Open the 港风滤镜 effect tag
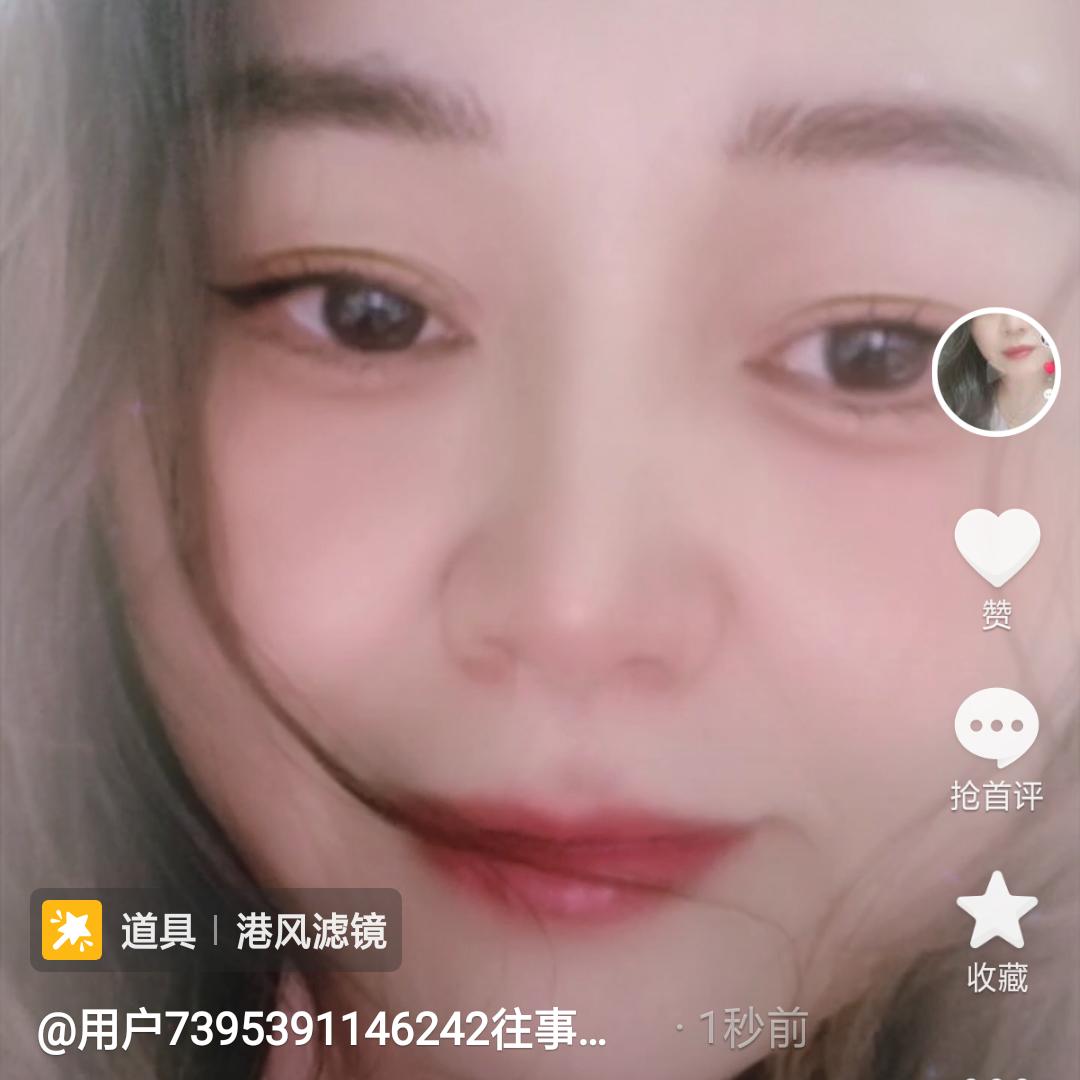 tap(216, 931)
